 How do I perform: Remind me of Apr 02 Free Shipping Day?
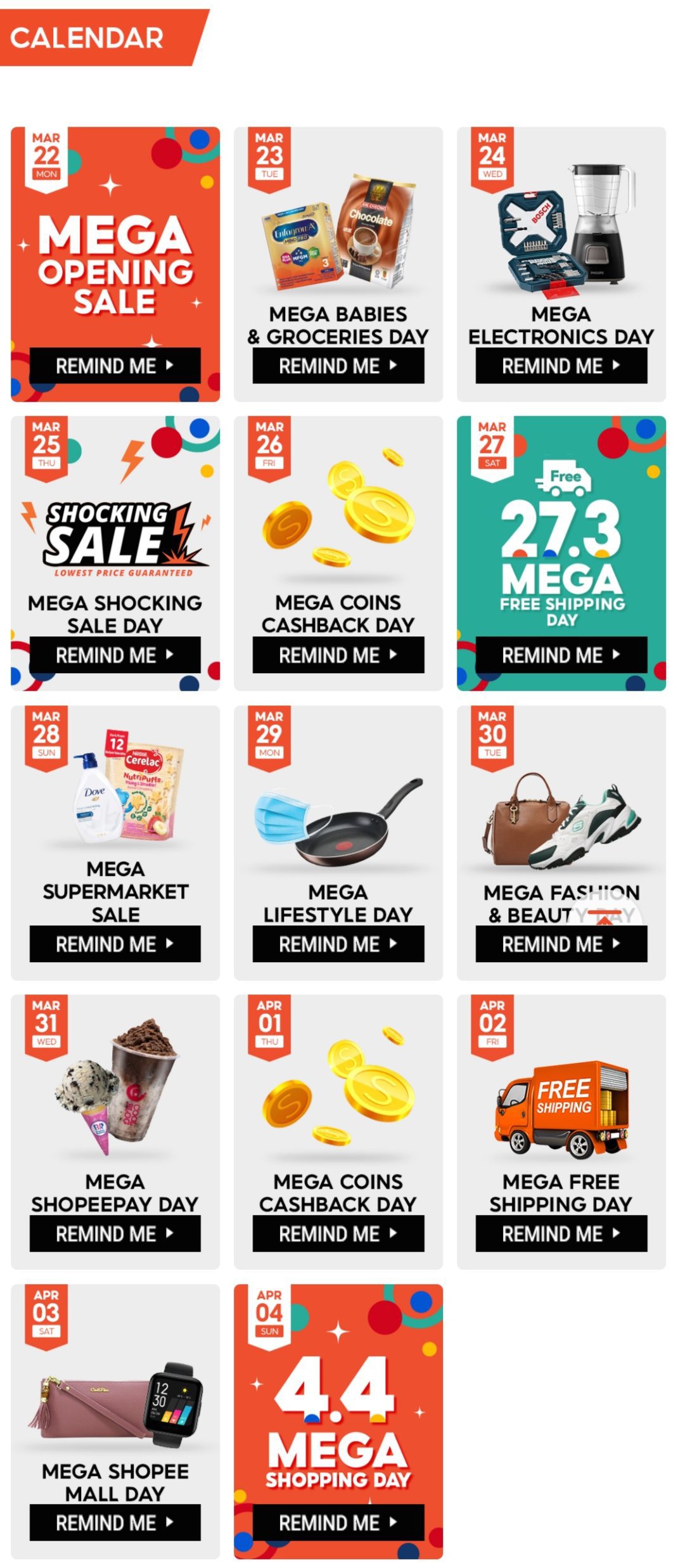(x=561, y=1233)
